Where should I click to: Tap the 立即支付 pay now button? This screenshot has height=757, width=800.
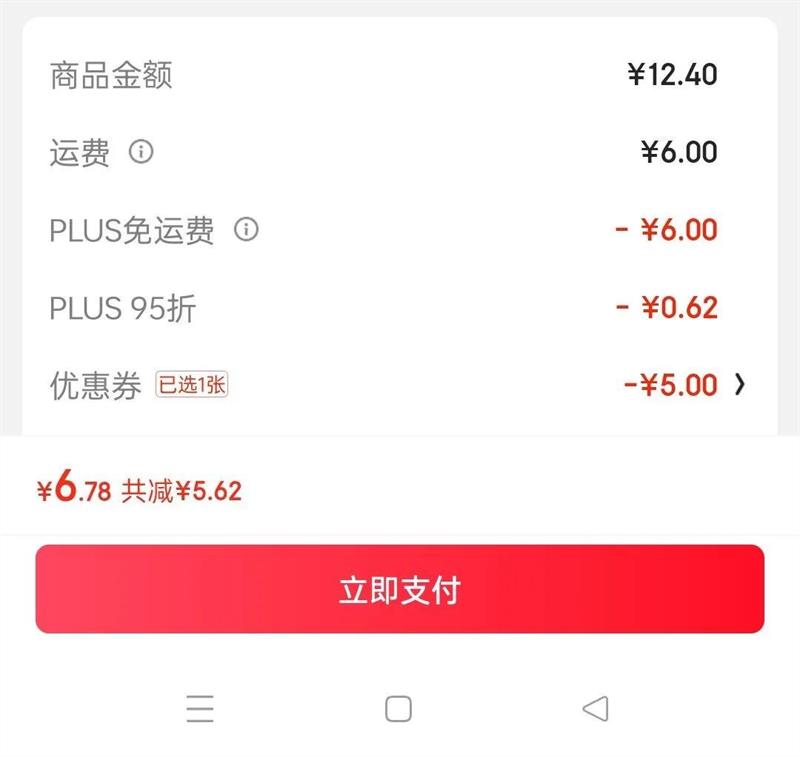pos(400,589)
